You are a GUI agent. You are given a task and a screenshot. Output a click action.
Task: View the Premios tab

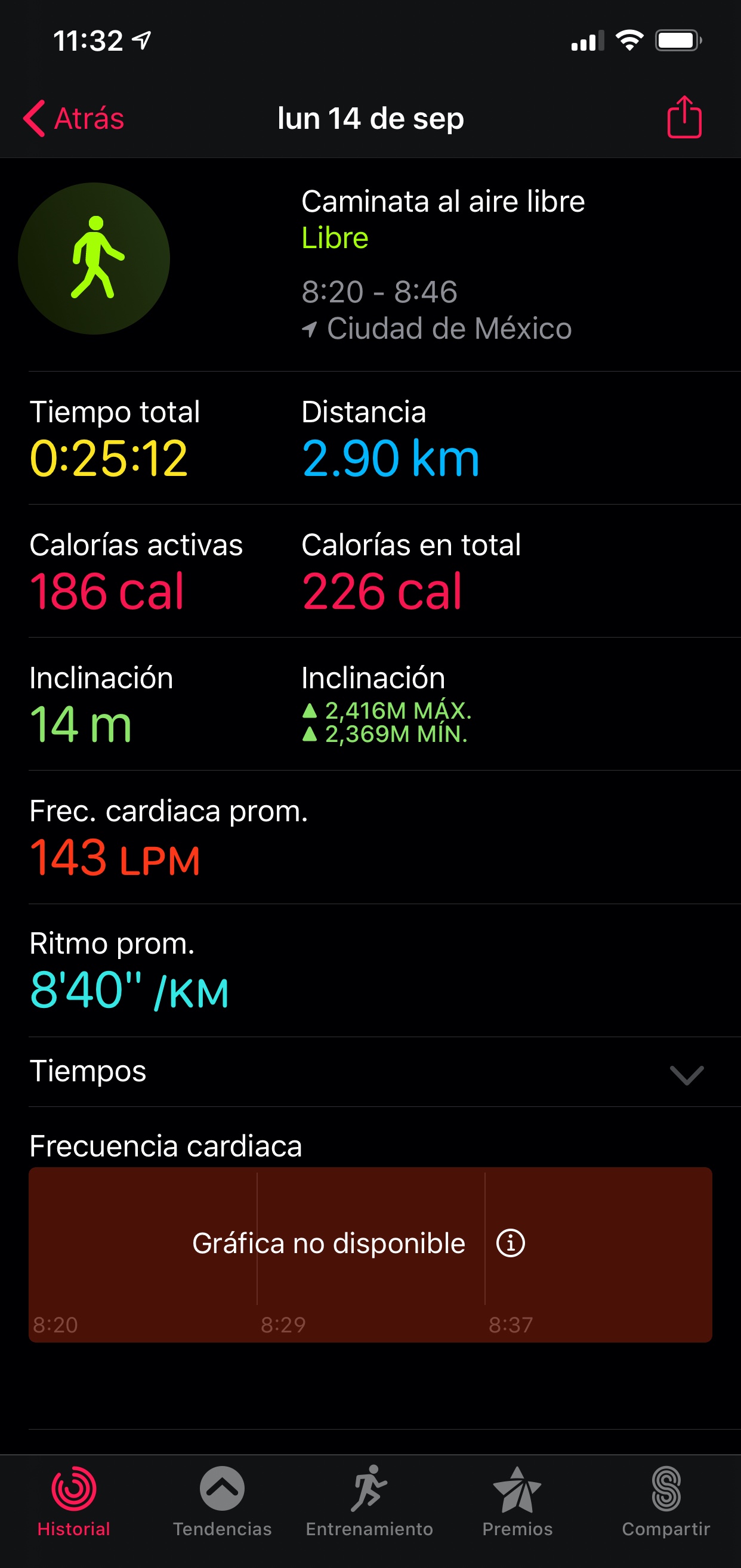coord(517,1501)
